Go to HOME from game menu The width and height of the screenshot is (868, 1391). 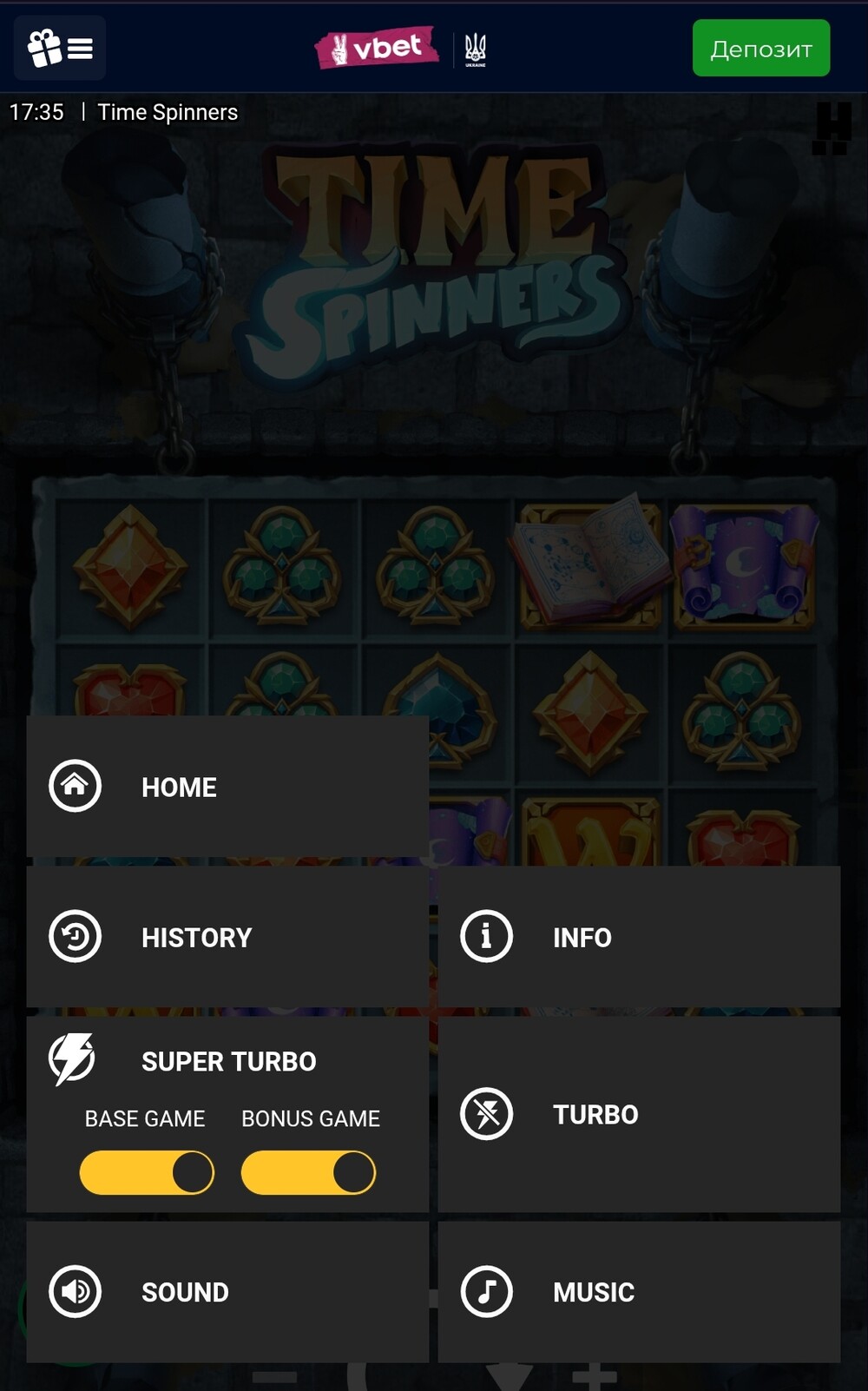click(x=227, y=787)
